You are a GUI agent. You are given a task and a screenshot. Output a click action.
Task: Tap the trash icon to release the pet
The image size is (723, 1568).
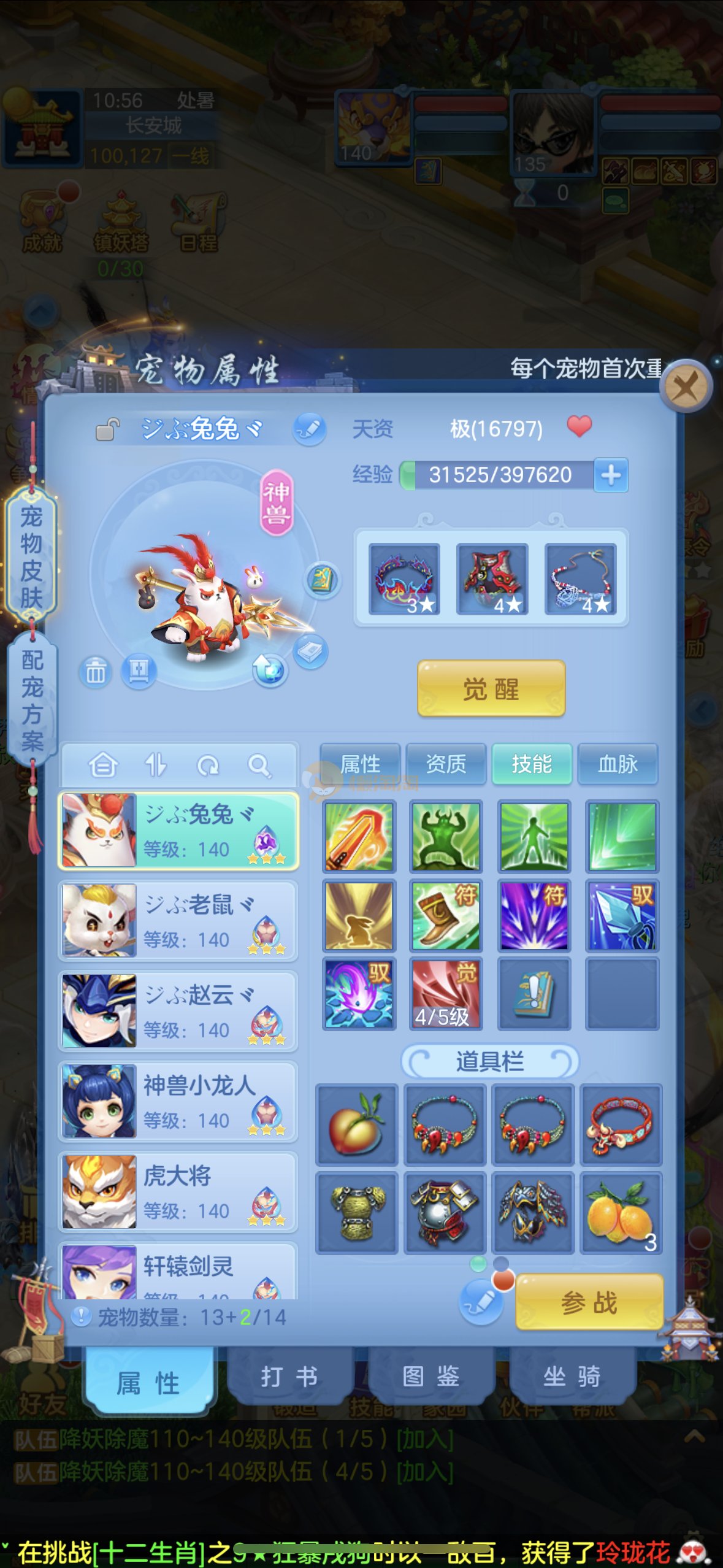tap(95, 672)
